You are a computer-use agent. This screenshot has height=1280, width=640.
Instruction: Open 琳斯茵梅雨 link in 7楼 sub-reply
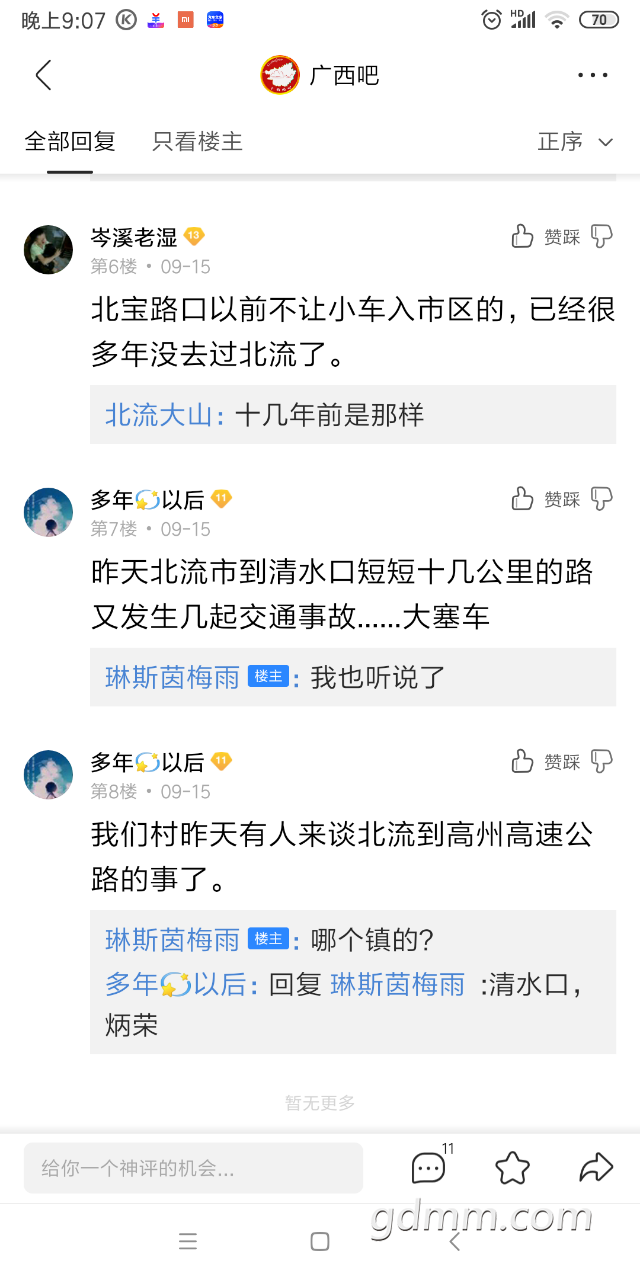pyautogui.click(x=172, y=677)
